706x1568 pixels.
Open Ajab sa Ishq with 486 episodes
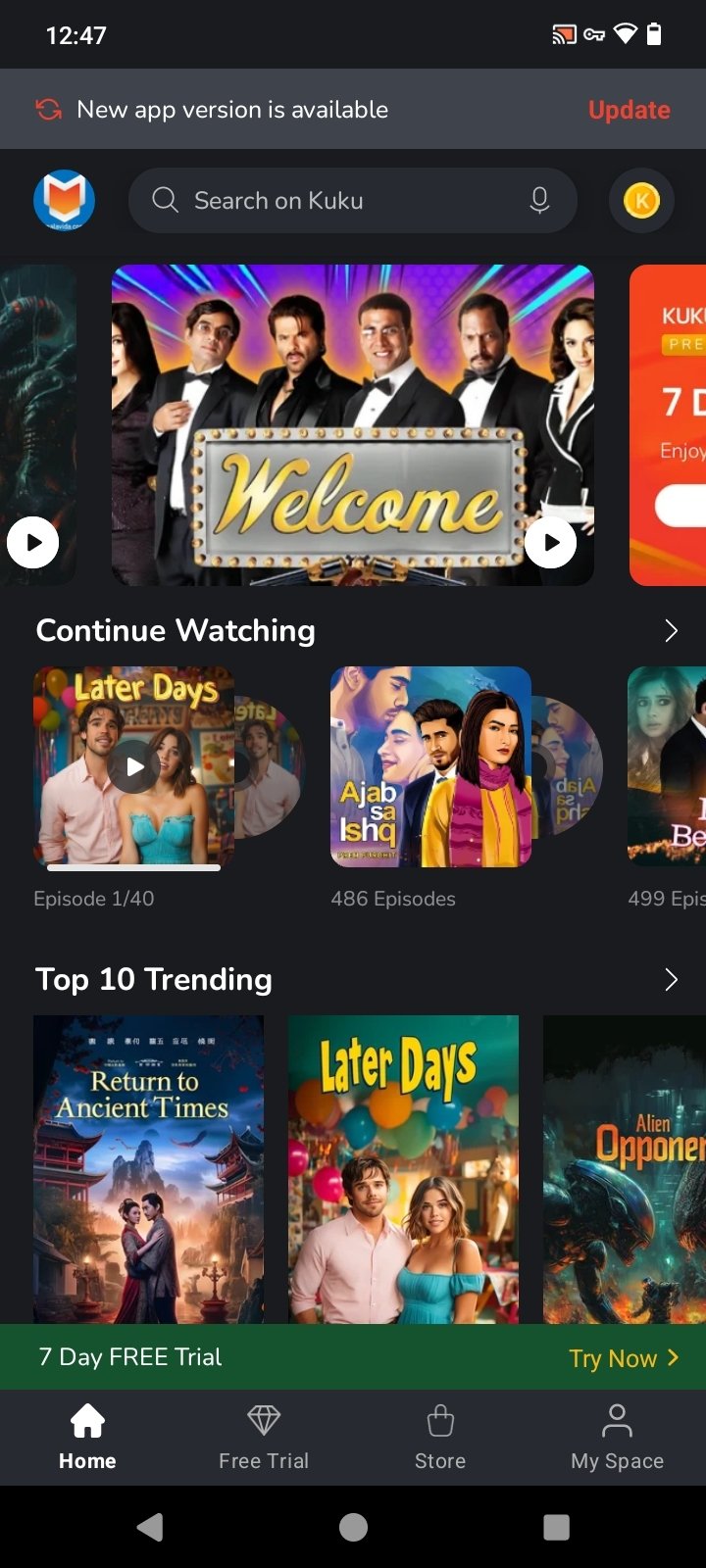[431, 766]
